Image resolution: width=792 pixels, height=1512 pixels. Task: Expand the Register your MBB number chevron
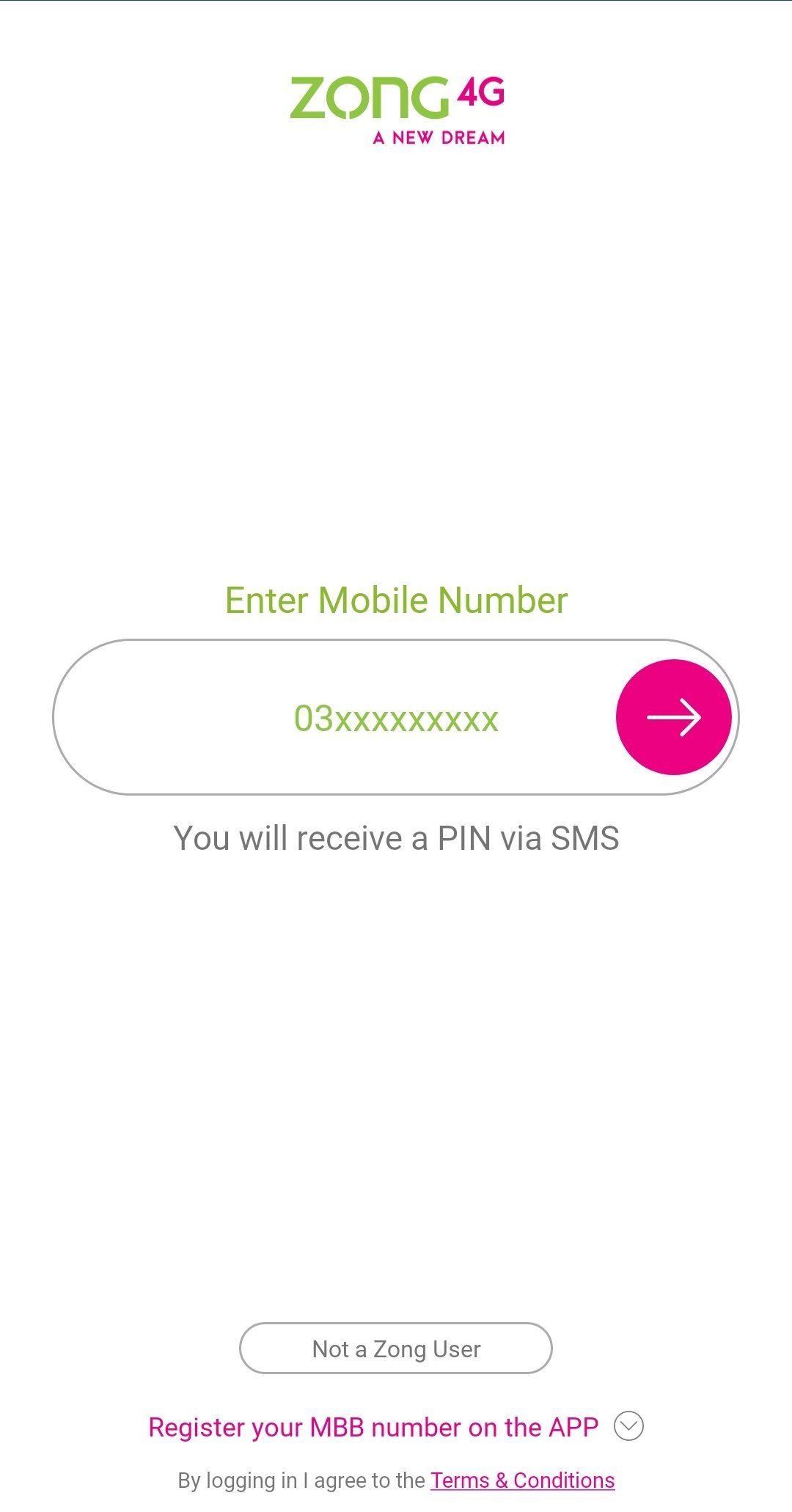click(628, 1426)
